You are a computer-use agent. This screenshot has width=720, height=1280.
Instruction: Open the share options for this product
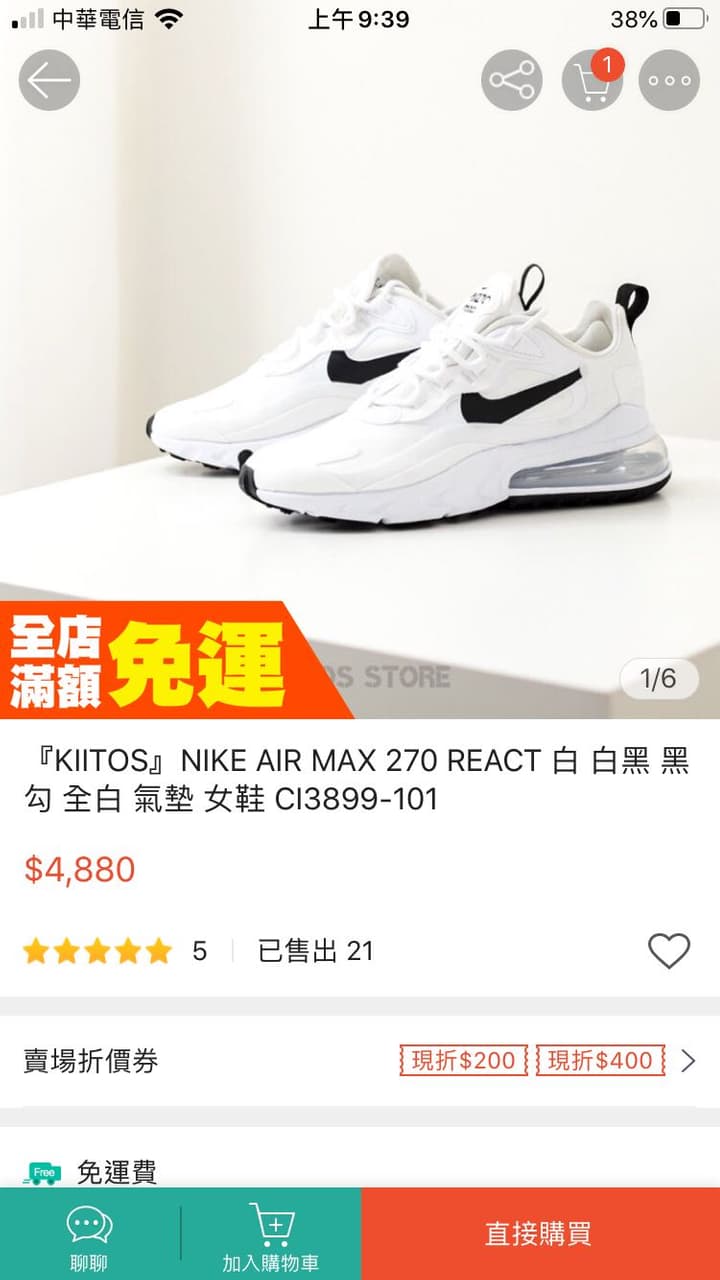pos(511,80)
